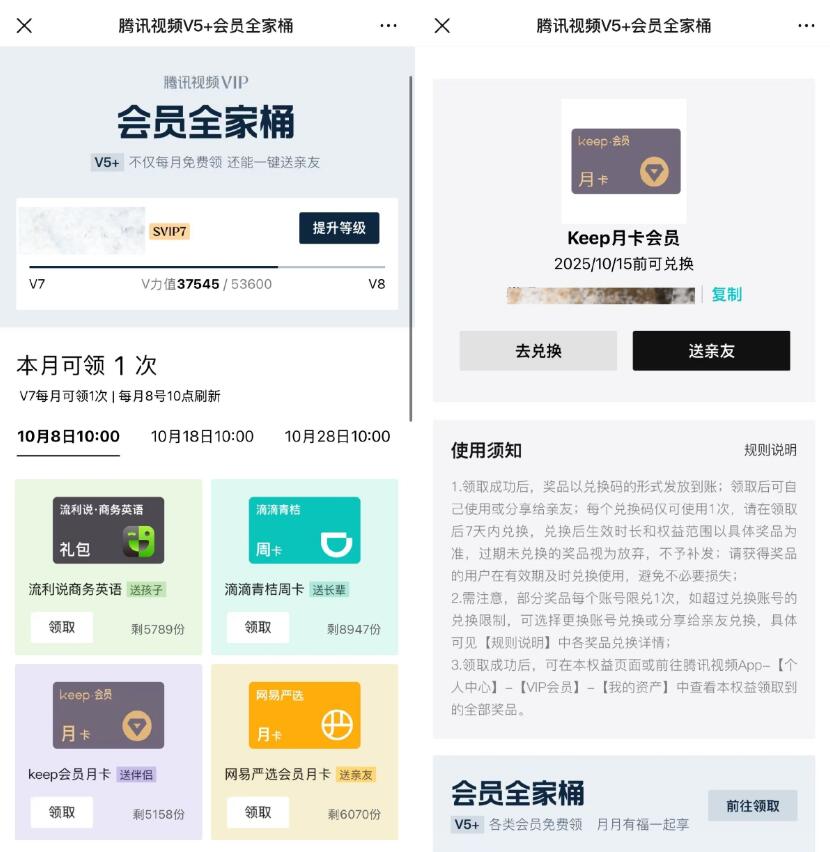The height and width of the screenshot is (852, 830).
Task: Tap 送亲友 to gift the Keep card
Action: 711,351
